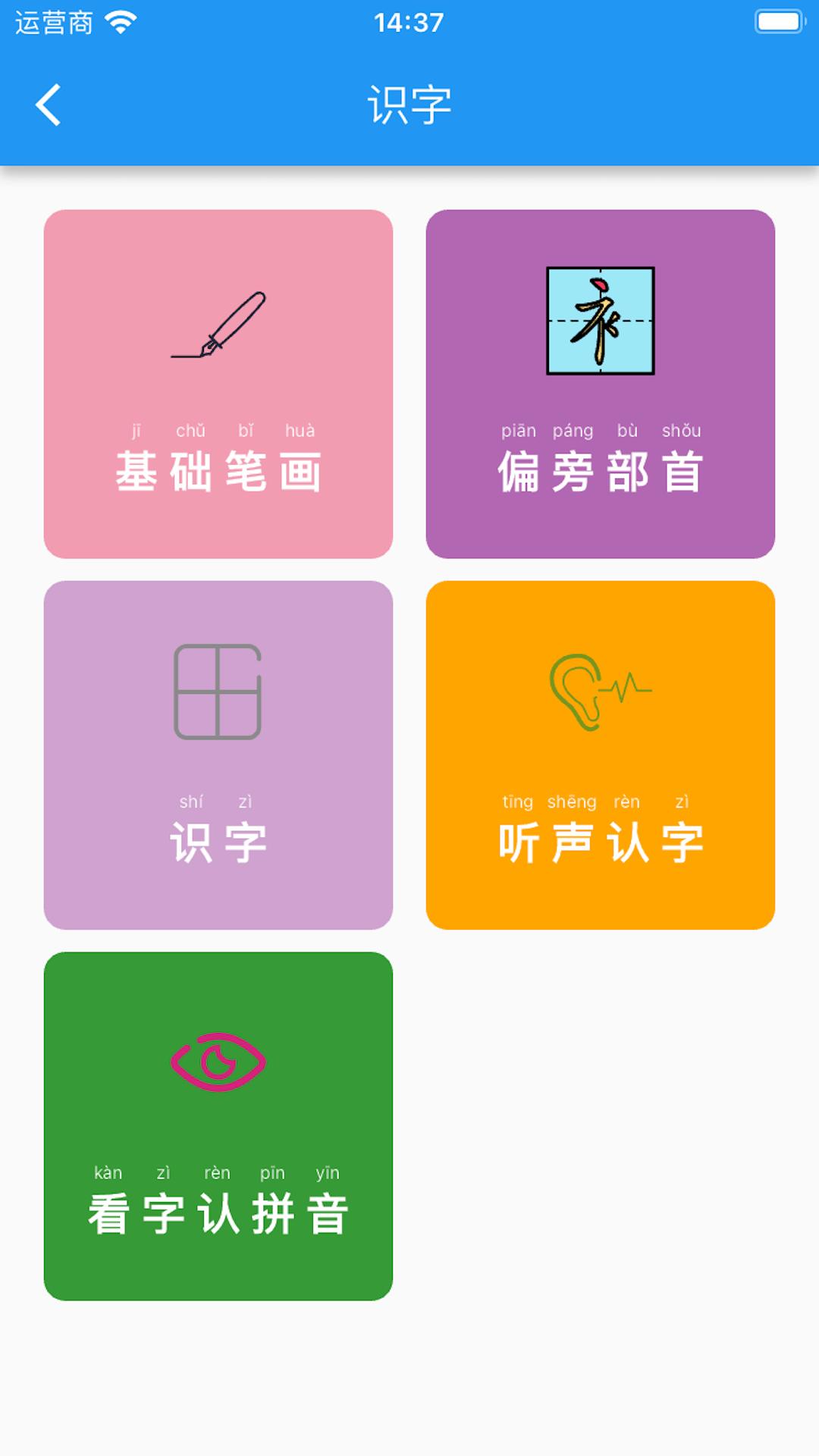Click the pinyin tīng shēng rèn zì
Screen dimensions: 819x1456
[x=601, y=802]
